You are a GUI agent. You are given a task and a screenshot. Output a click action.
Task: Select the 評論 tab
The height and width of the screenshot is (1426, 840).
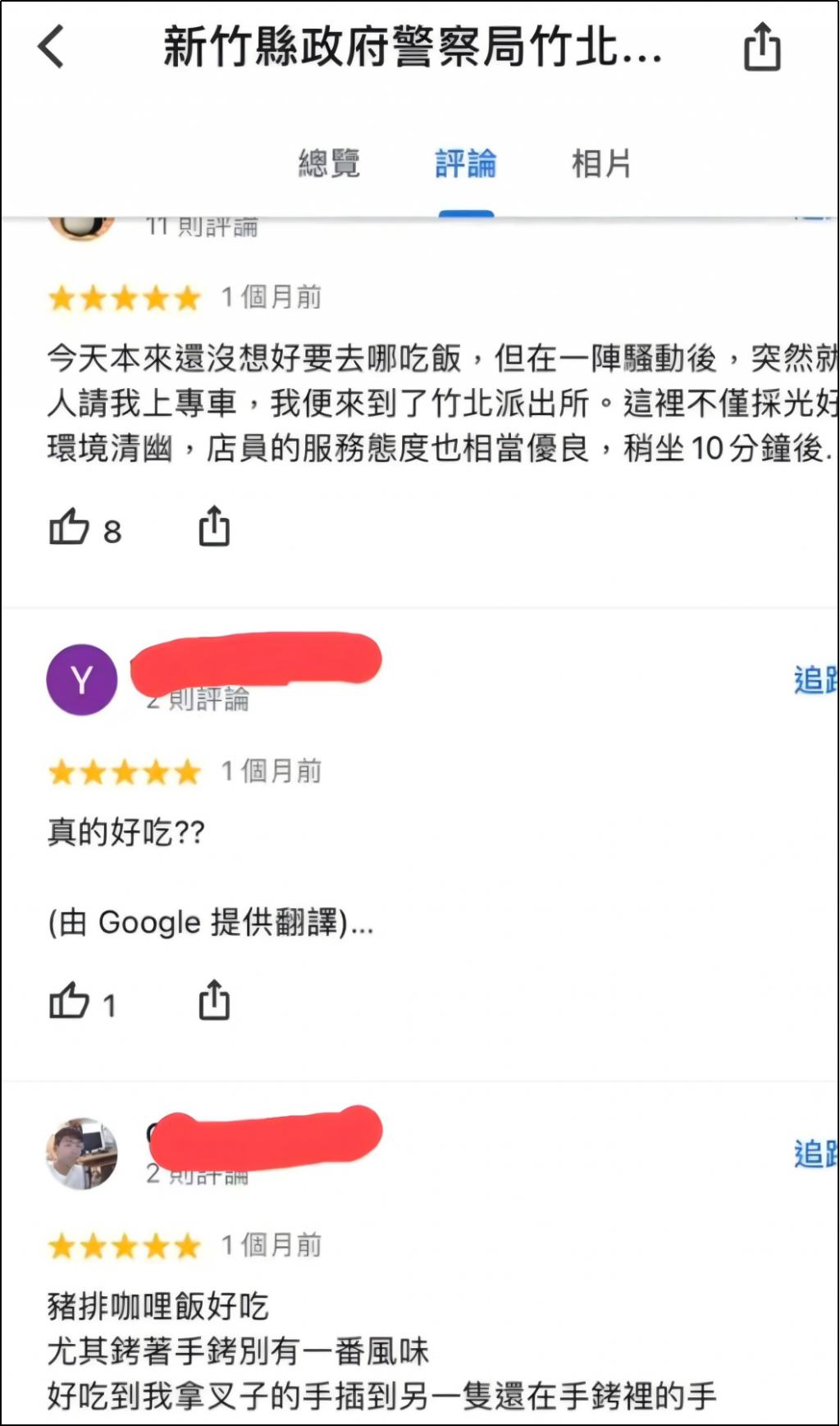coord(465,163)
